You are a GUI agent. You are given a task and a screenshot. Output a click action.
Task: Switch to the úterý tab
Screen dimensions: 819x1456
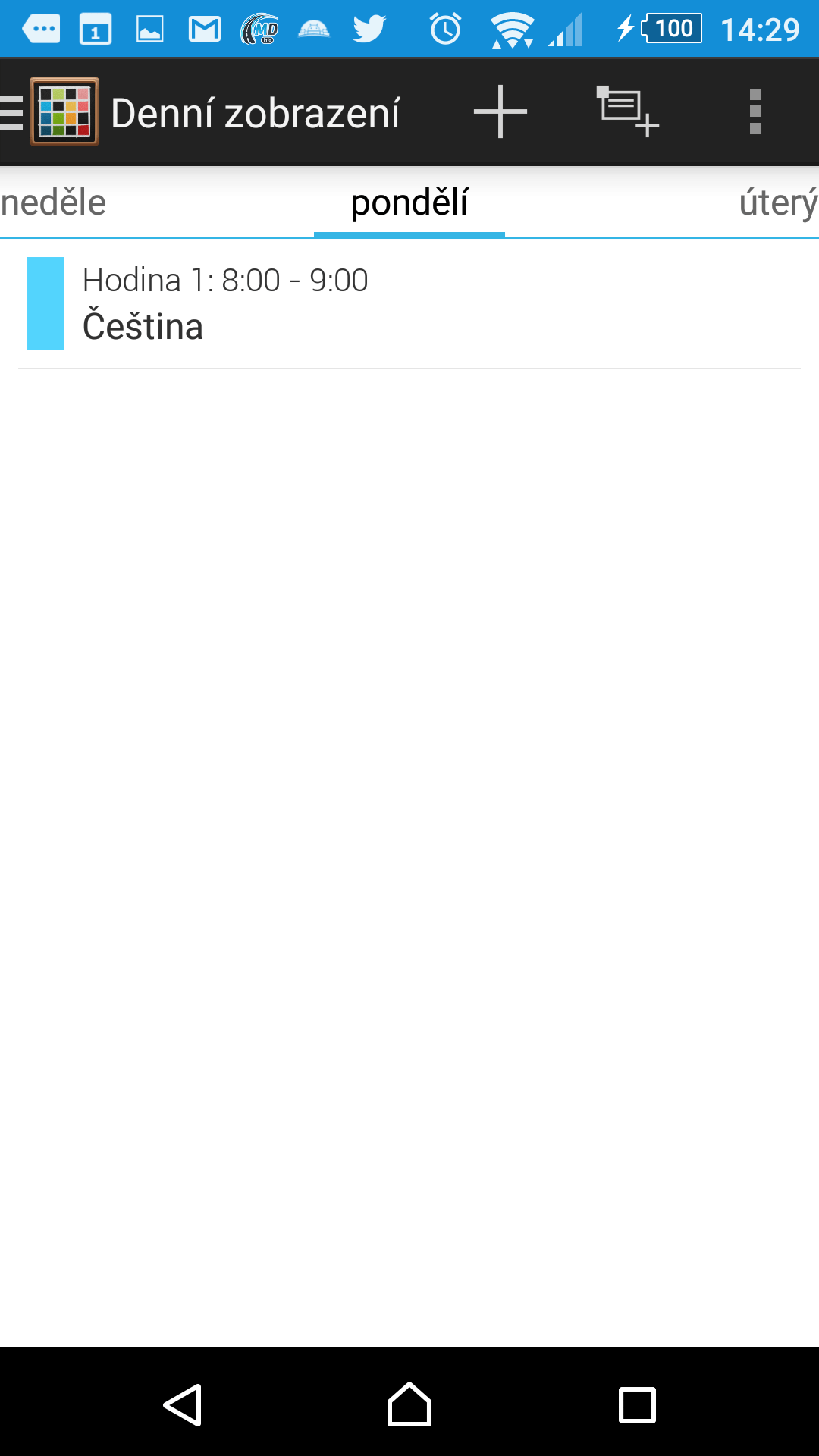point(779,202)
